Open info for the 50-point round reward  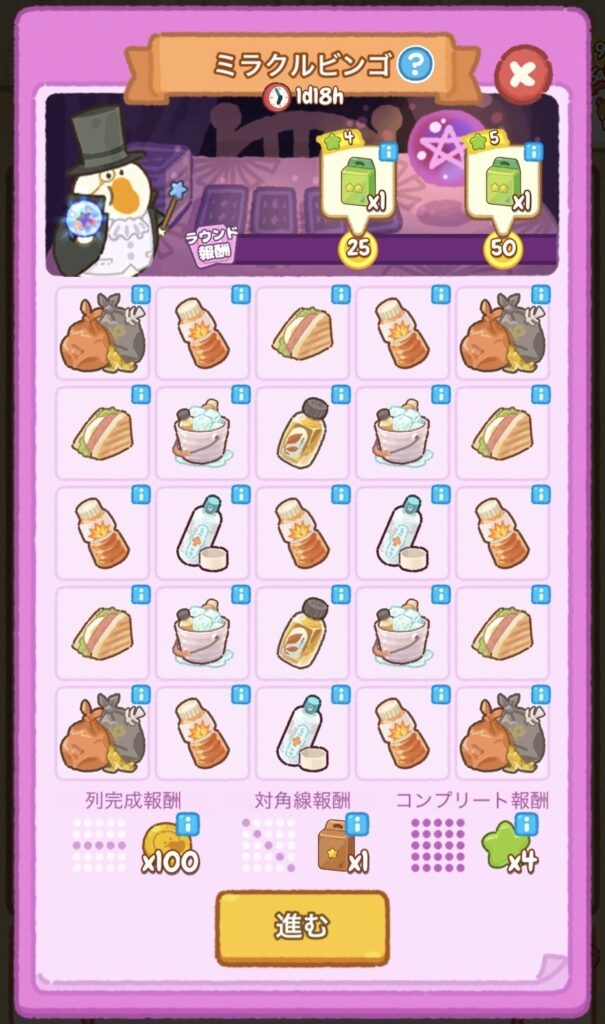[x=533, y=152]
